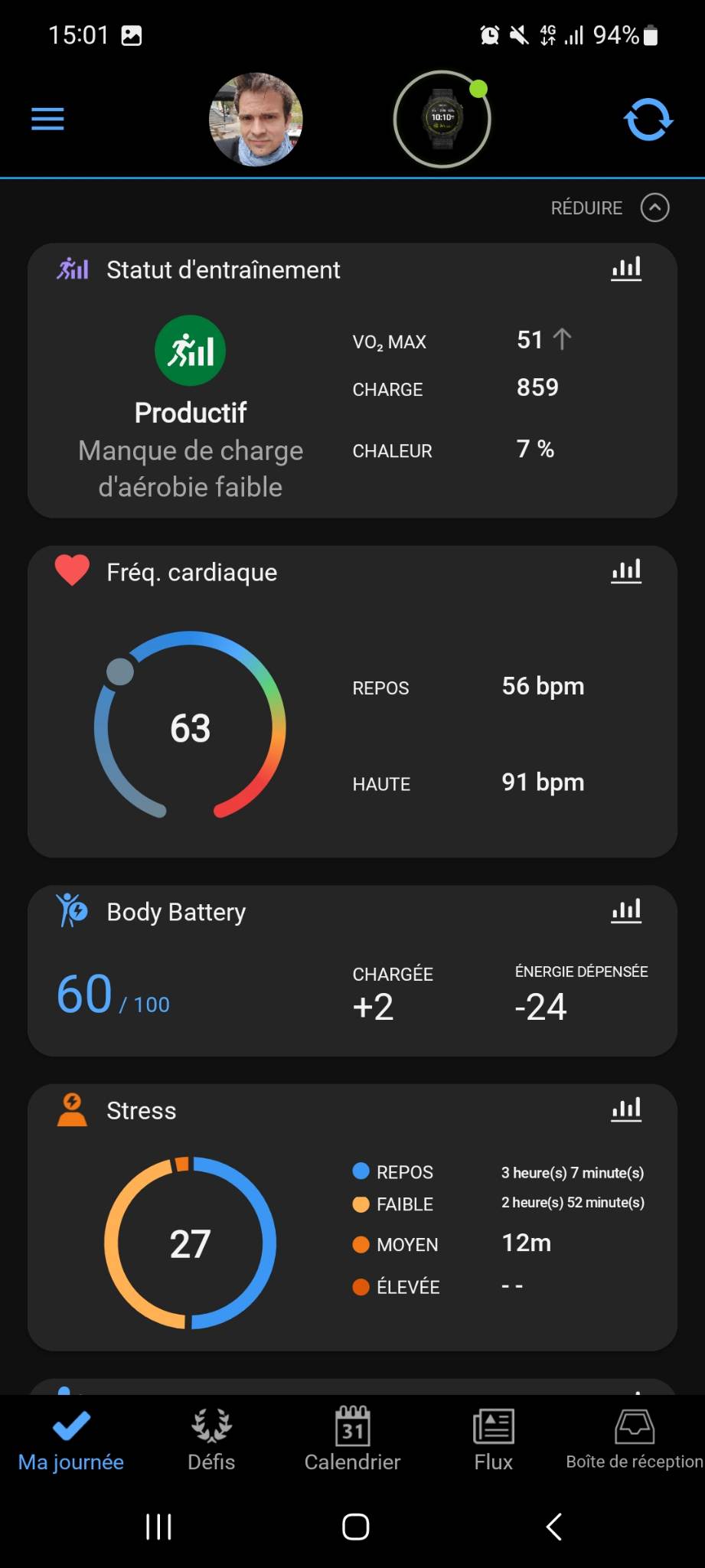
Task: Go to the system home screen
Action: [x=355, y=1527]
